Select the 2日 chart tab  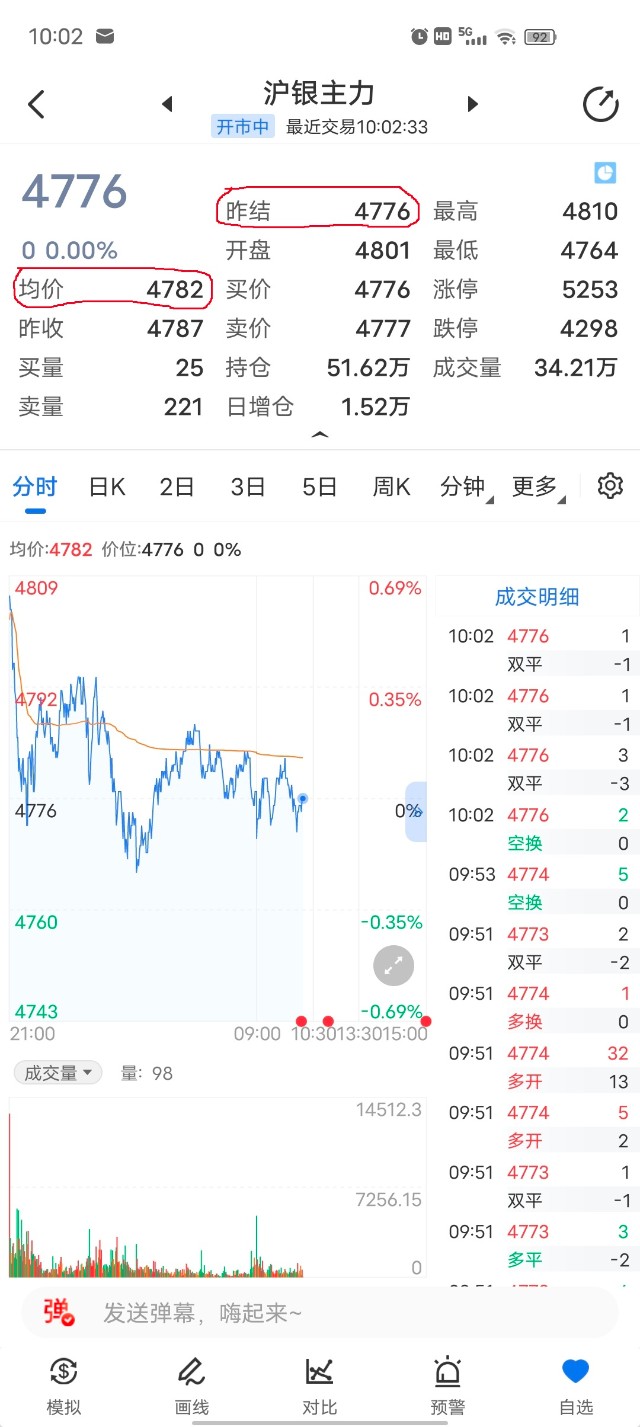[x=177, y=487]
